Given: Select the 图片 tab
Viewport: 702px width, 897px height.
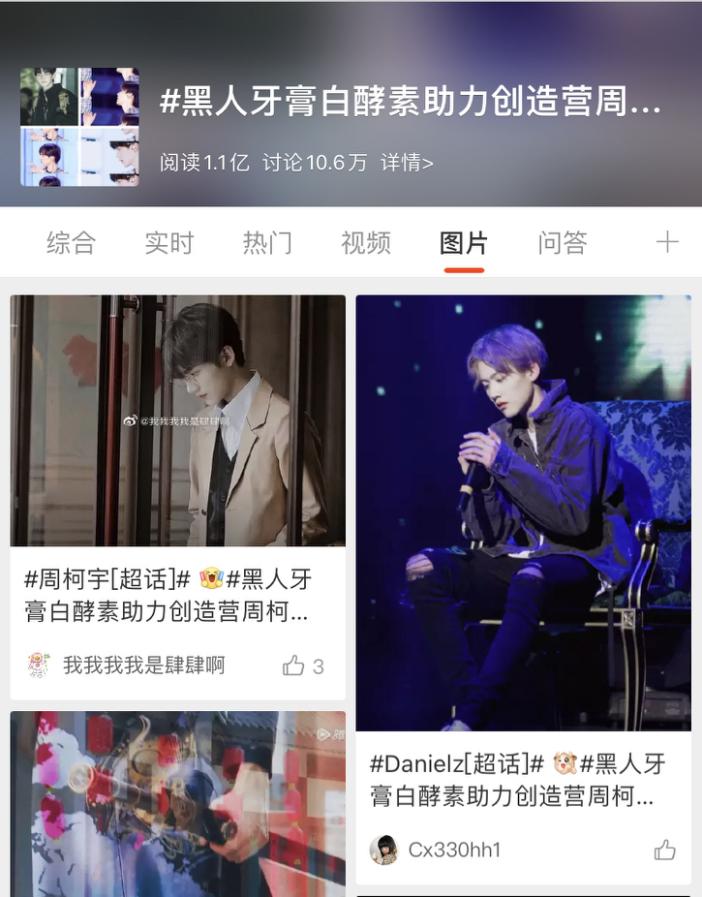Looking at the screenshot, I should 463,243.
